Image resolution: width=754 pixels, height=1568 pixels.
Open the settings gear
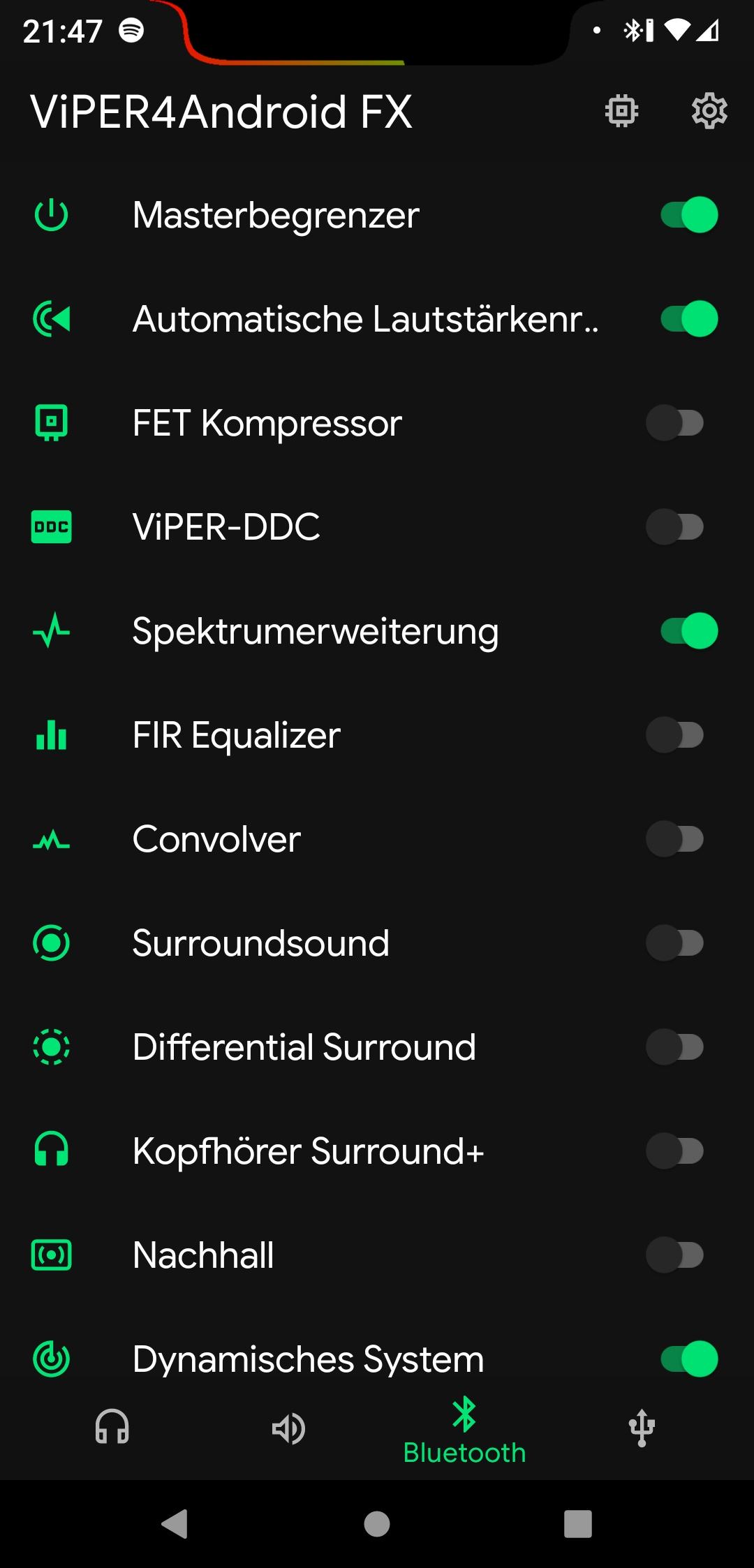709,111
